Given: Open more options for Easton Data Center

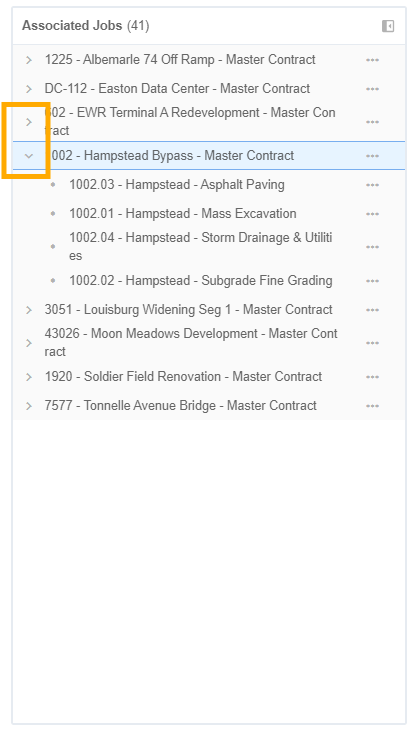Looking at the screenshot, I should [372, 89].
